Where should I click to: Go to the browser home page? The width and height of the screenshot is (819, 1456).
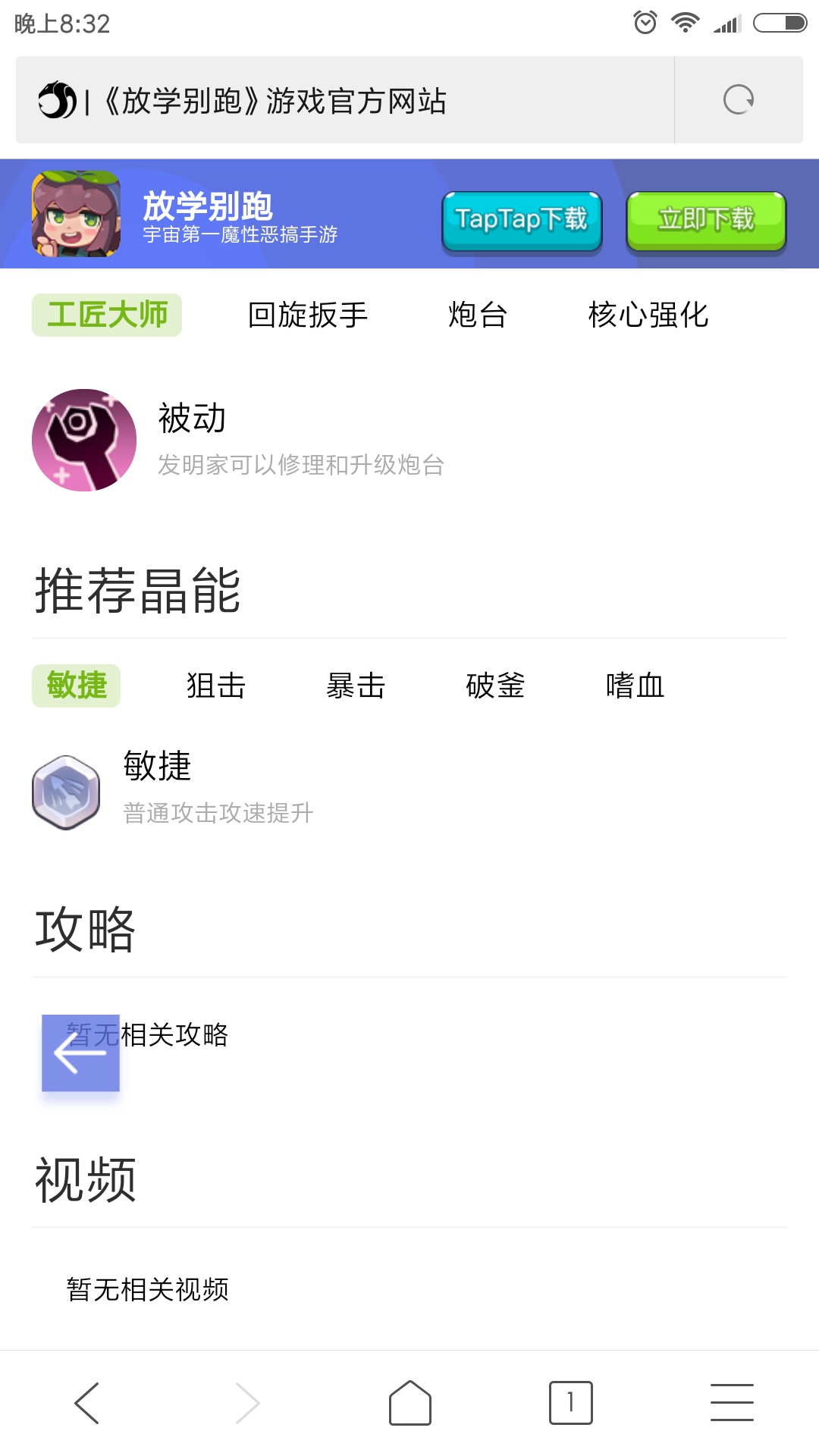coord(410,1403)
